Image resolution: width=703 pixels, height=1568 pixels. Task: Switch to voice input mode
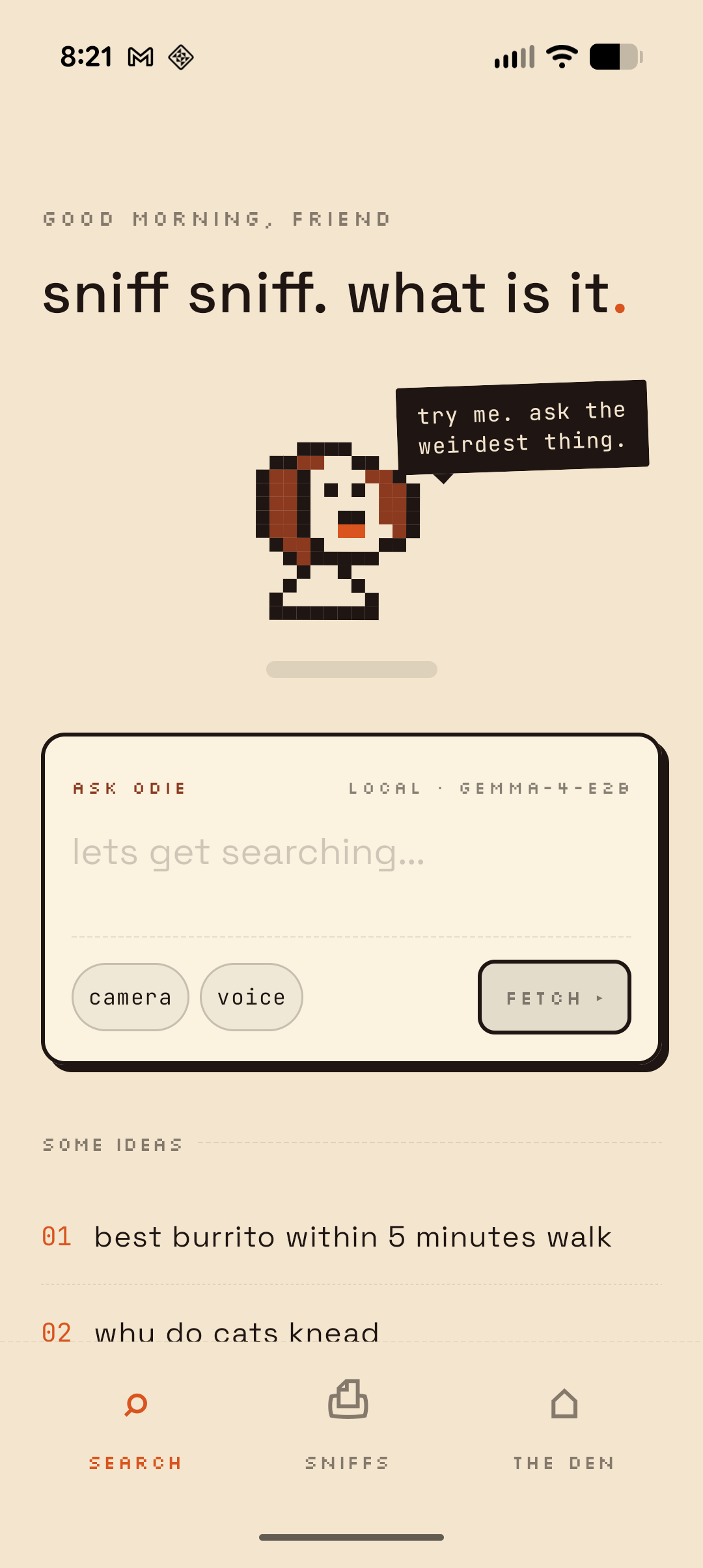(x=251, y=996)
